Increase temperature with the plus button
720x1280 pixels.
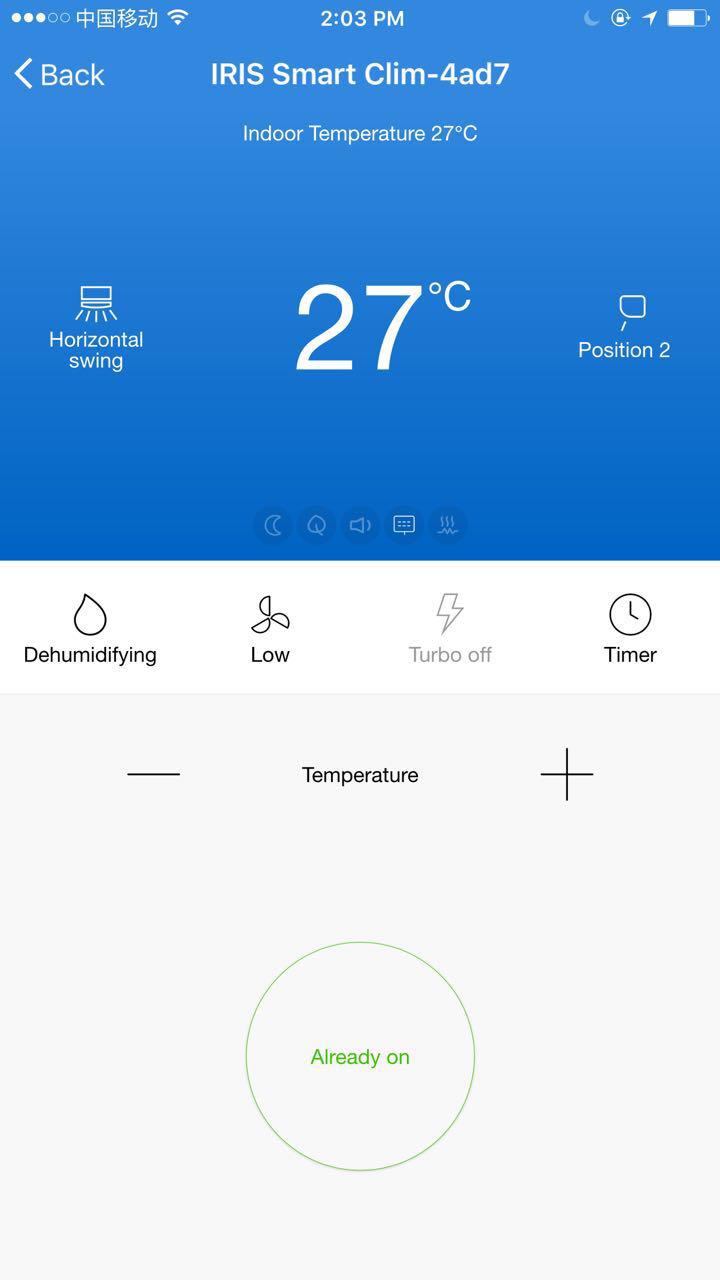(567, 774)
